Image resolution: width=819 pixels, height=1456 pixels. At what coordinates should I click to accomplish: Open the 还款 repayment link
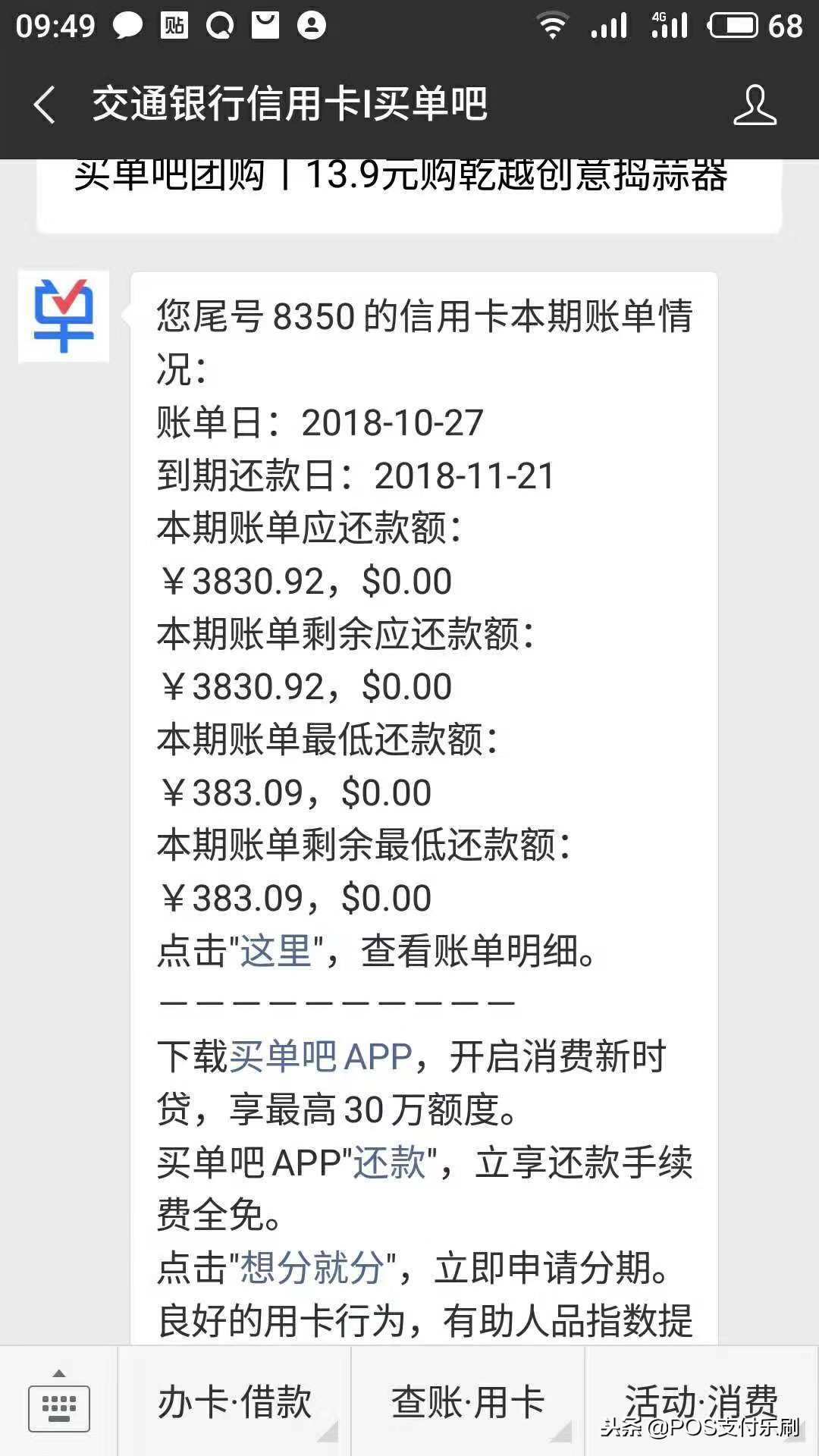(x=389, y=1163)
